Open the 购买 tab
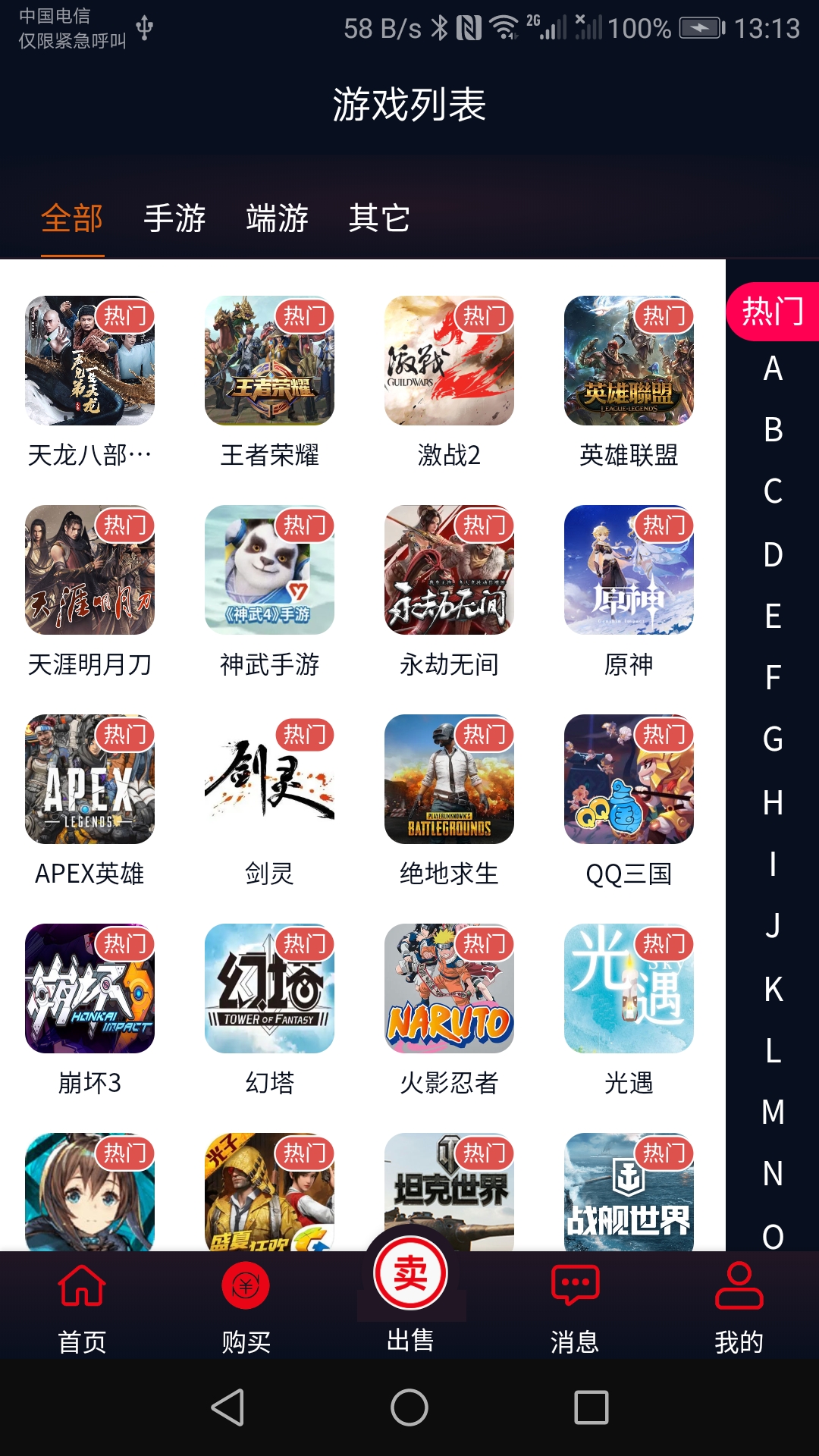The height and width of the screenshot is (1456, 819). coord(246,1308)
